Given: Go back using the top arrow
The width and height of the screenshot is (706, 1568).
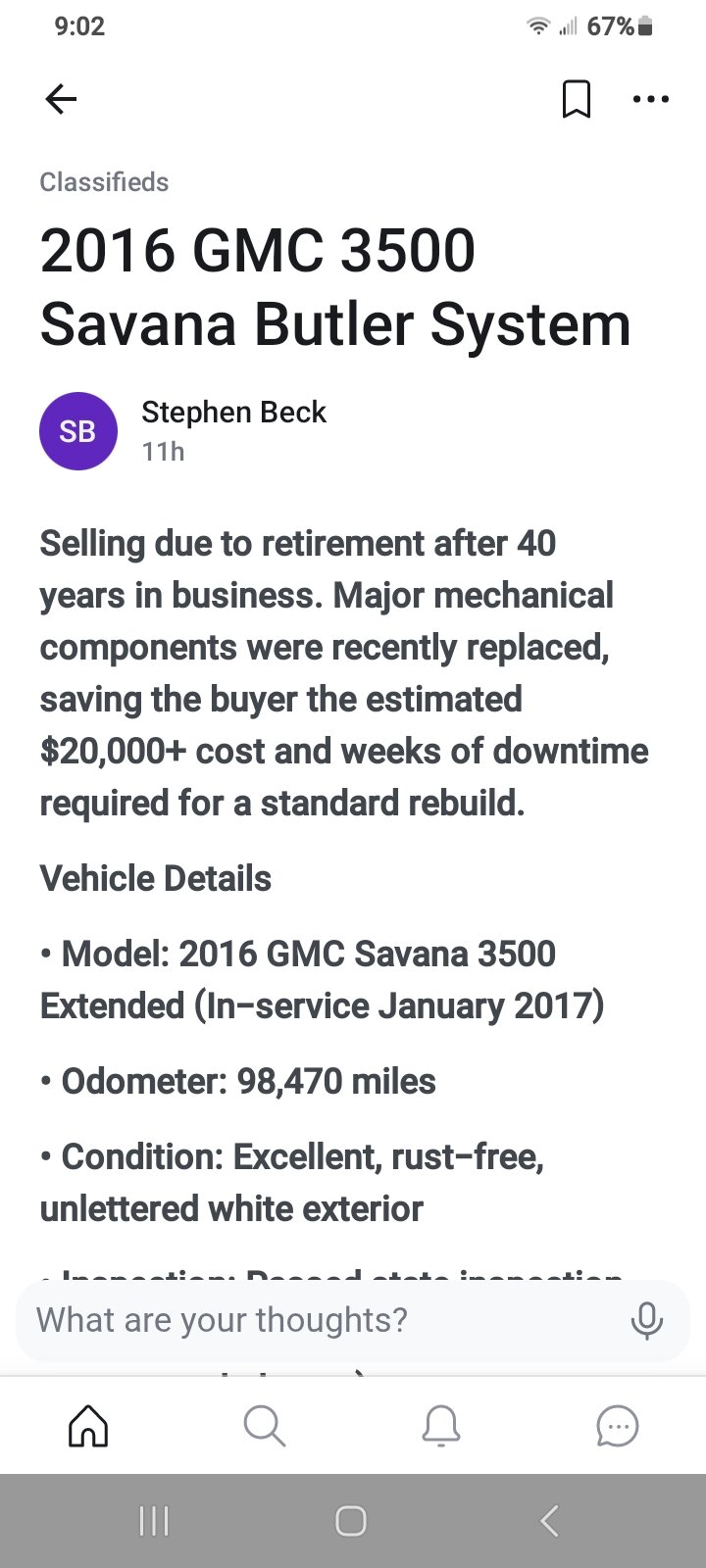Looking at the screenshot, I should click(x=61, y=99).
